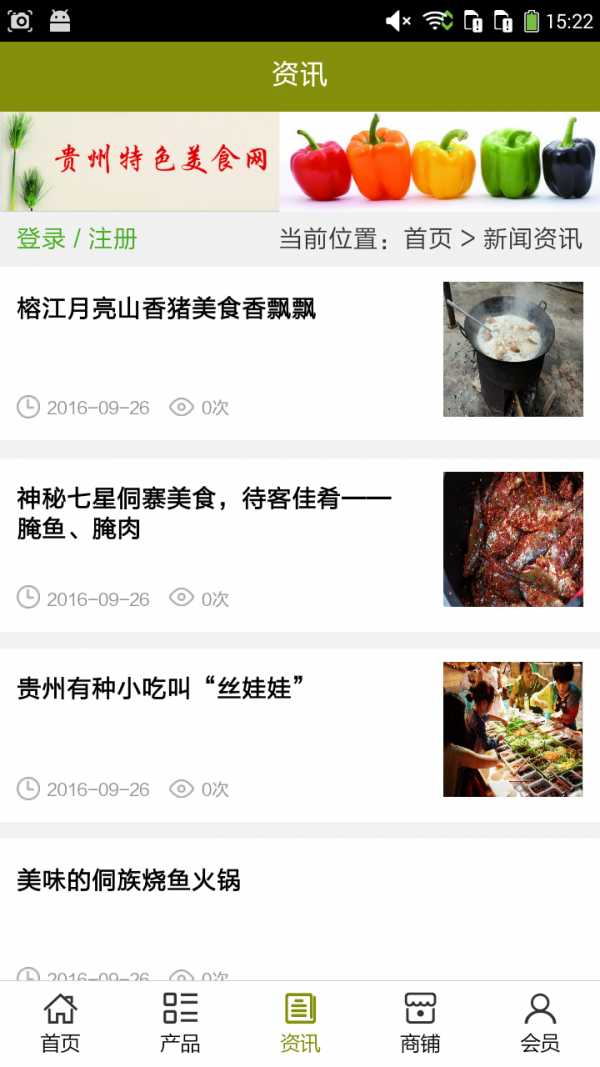Tap the 贵州特色美食网 banner
The width and height of the screenshot is (600, 1067).
(300, 161)
